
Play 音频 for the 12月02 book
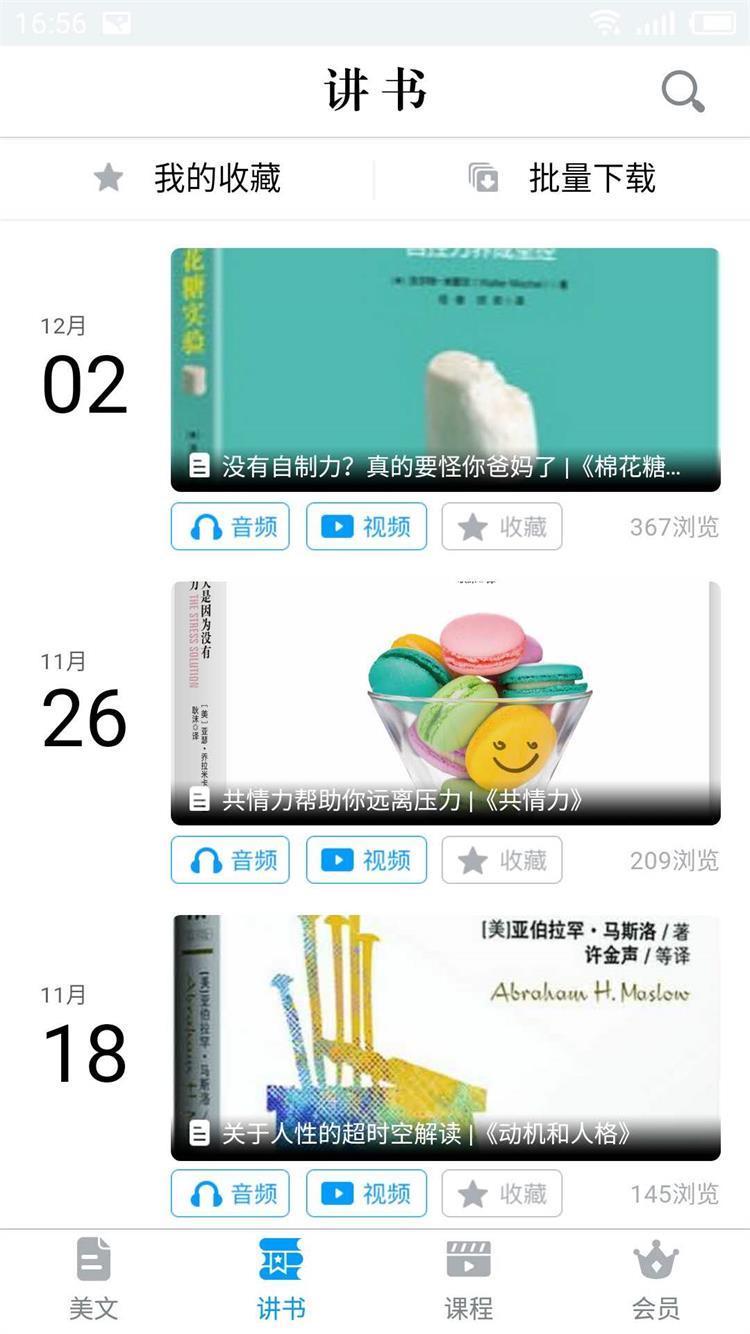pos(230,527)
